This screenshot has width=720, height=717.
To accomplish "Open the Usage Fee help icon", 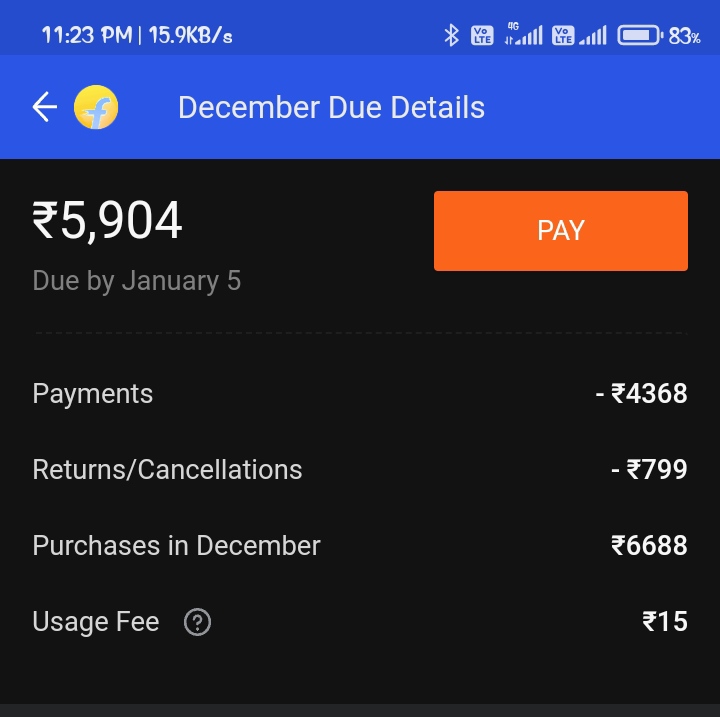I will pos(197,622).
